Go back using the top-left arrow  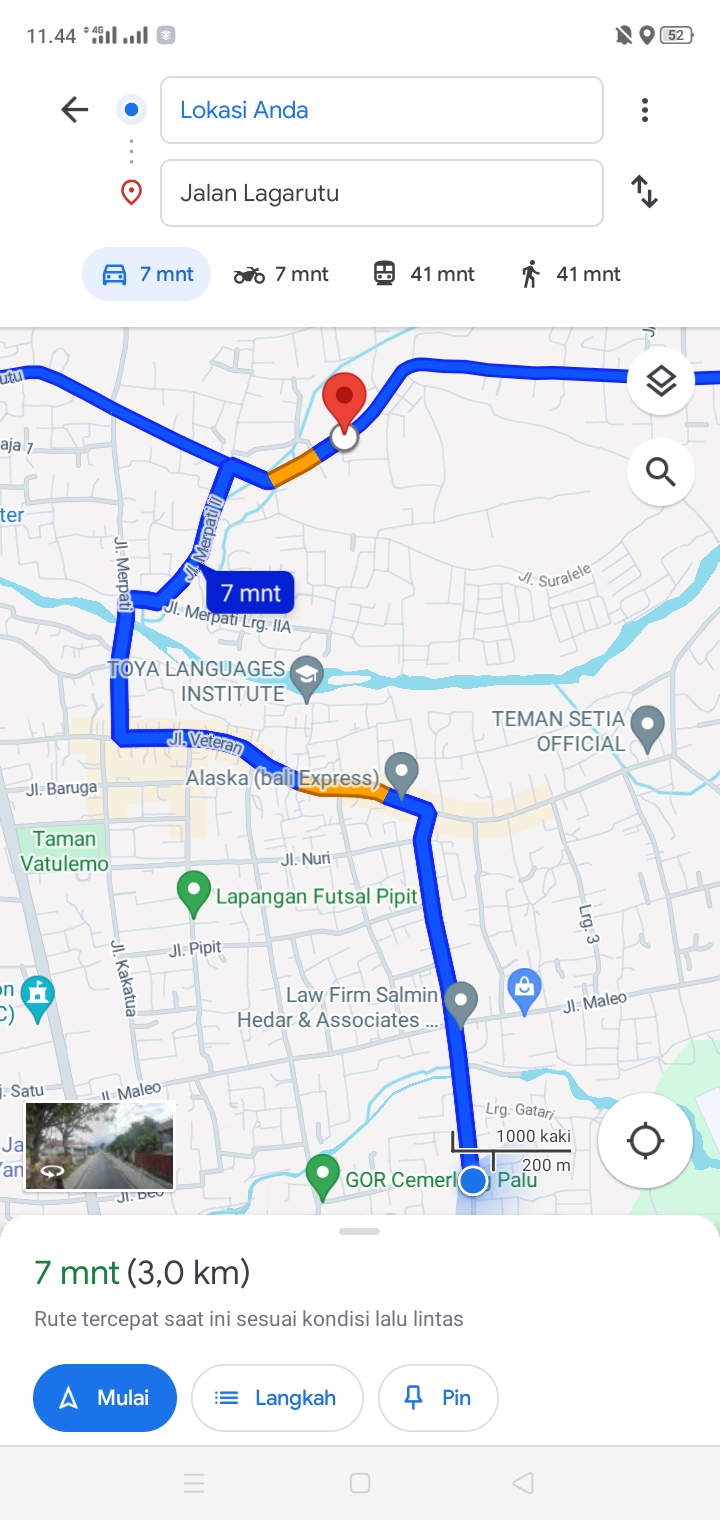(x=75, y=110)
